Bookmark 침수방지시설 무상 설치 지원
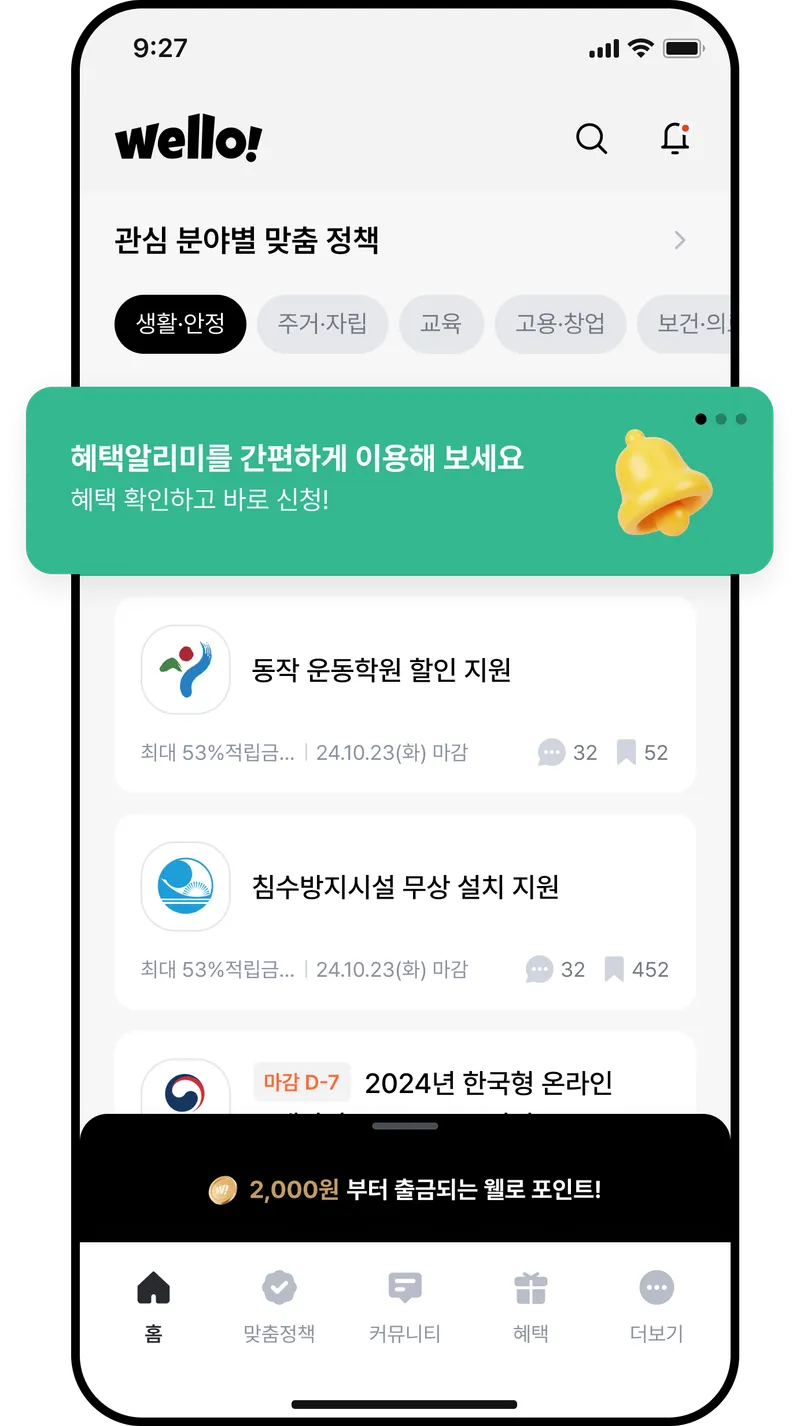 614,969
